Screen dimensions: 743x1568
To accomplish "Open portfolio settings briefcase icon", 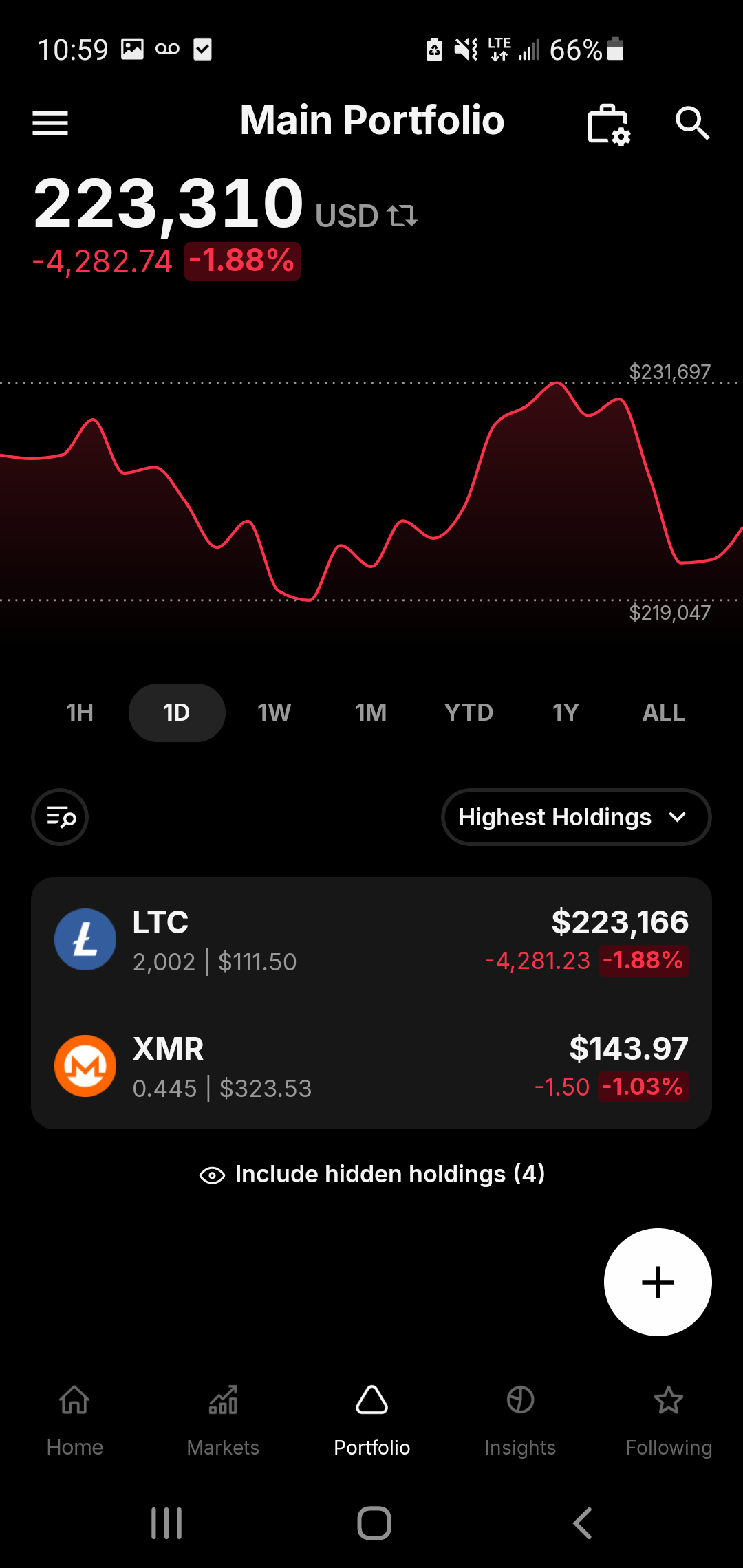I will tap(609, 124).
